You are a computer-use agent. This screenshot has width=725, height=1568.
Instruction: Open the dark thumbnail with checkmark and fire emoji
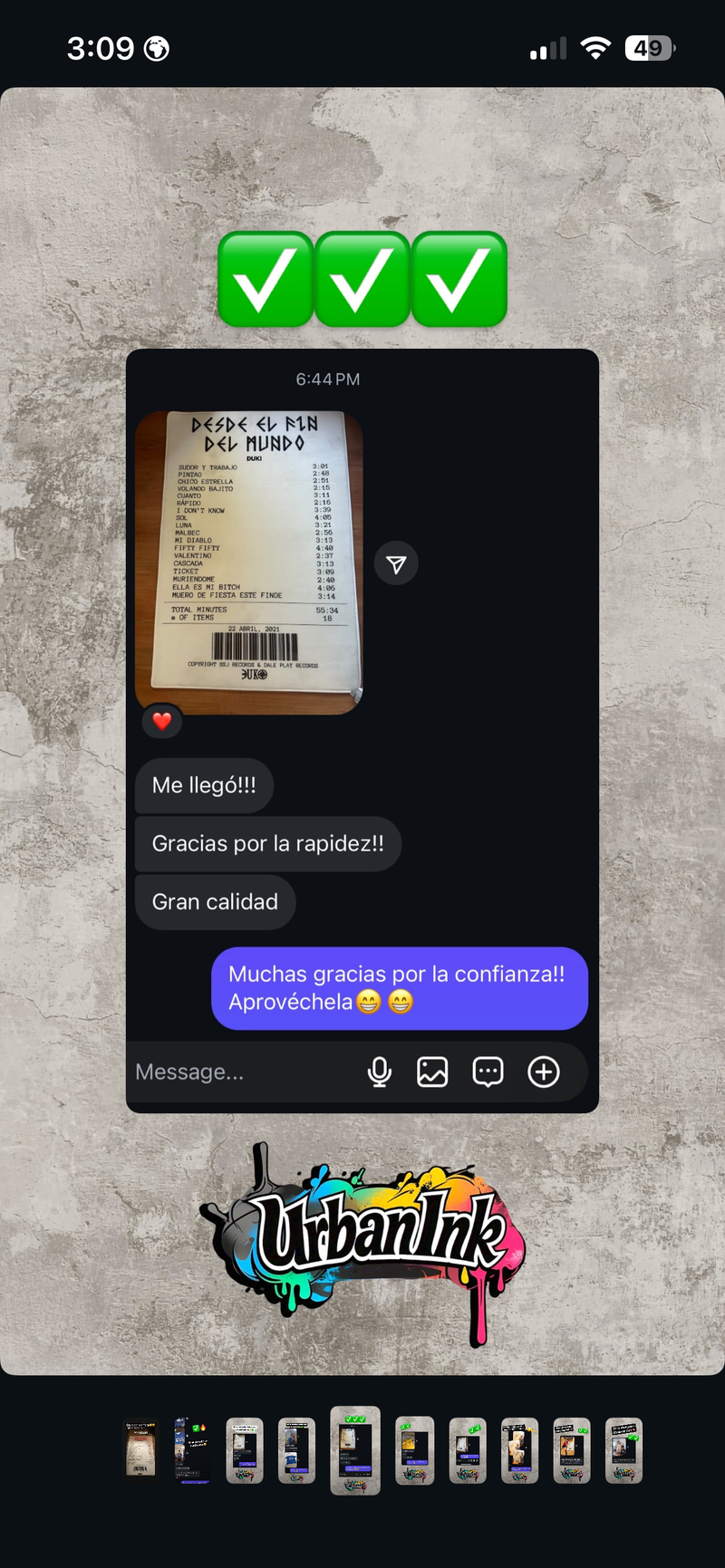tap(192, 1449)
